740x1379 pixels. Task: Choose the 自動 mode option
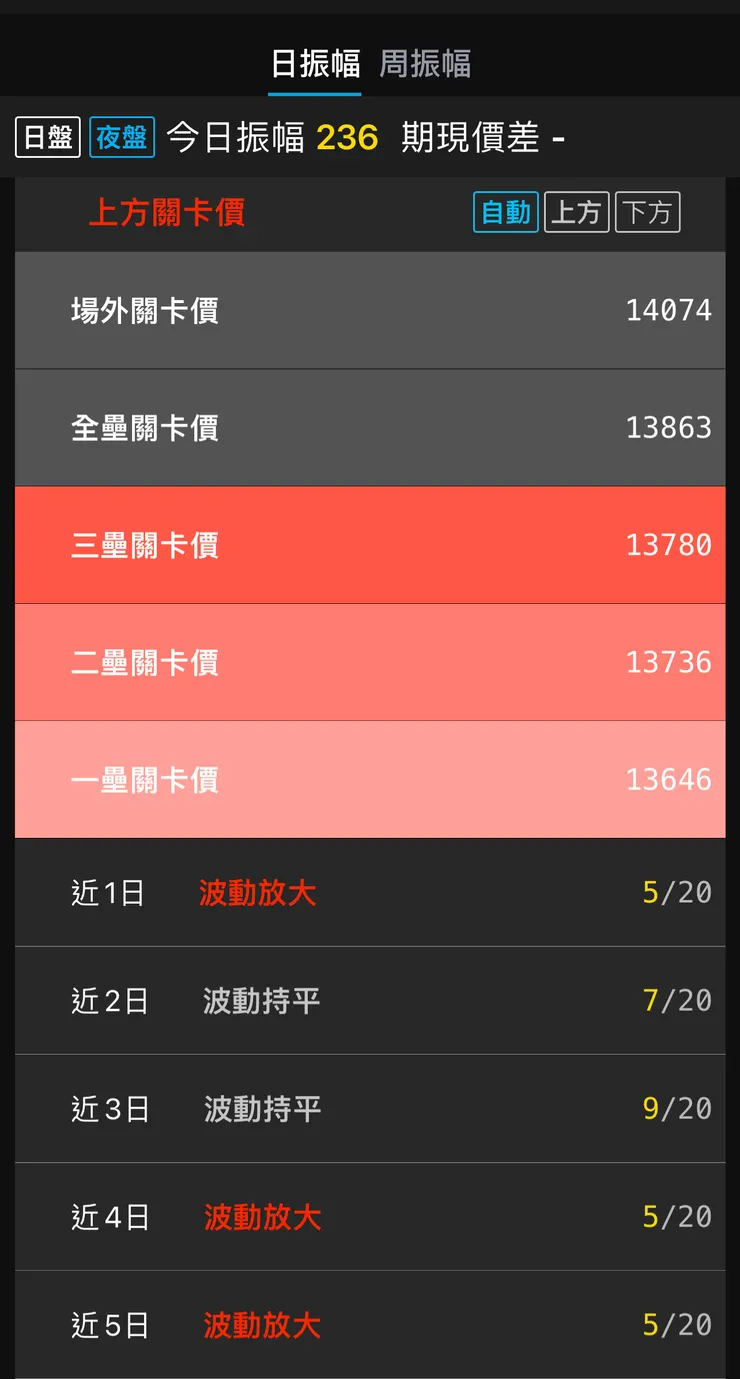[506, 212]
